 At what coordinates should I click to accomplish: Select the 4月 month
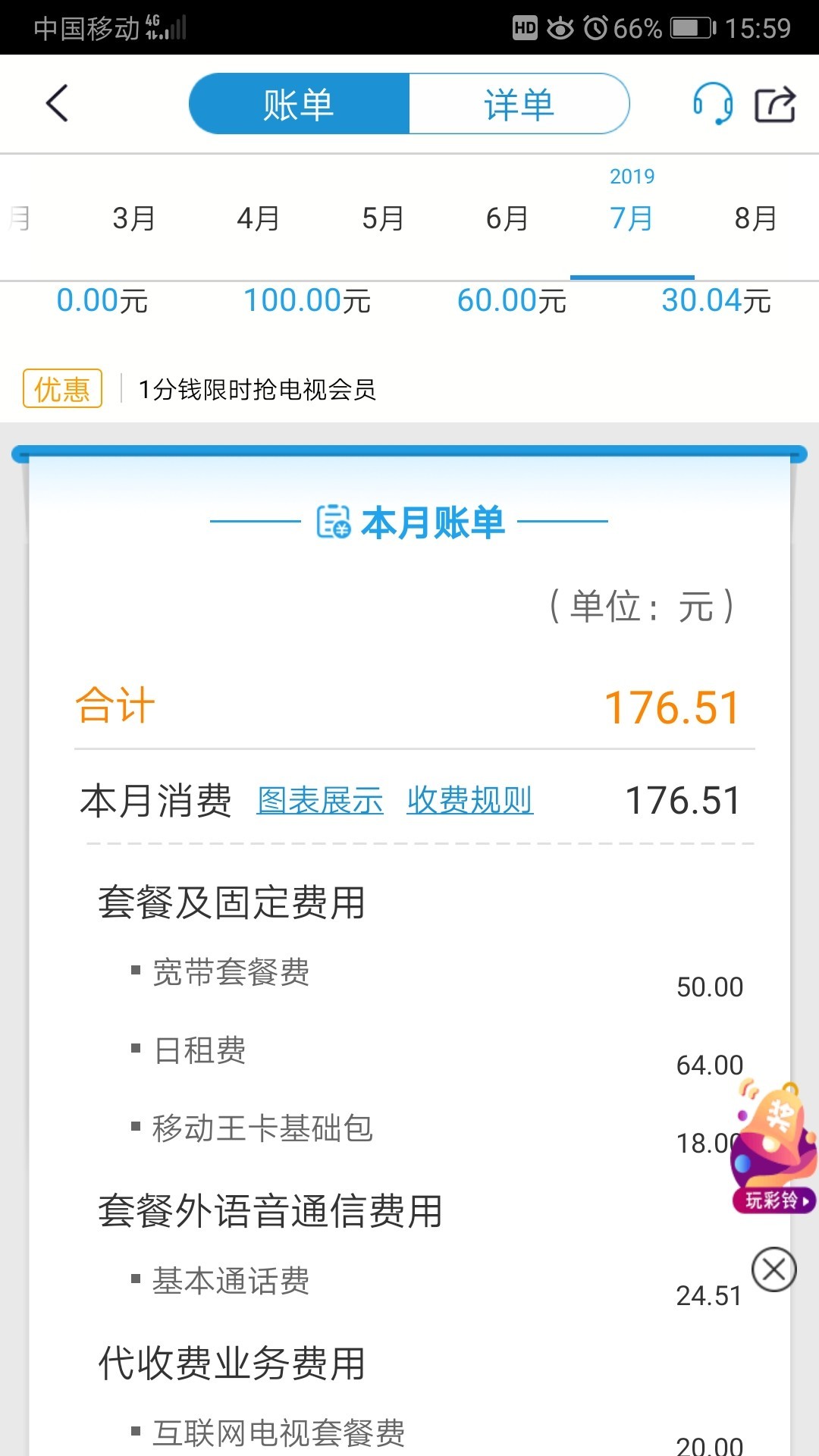click(x=258, y=218)
